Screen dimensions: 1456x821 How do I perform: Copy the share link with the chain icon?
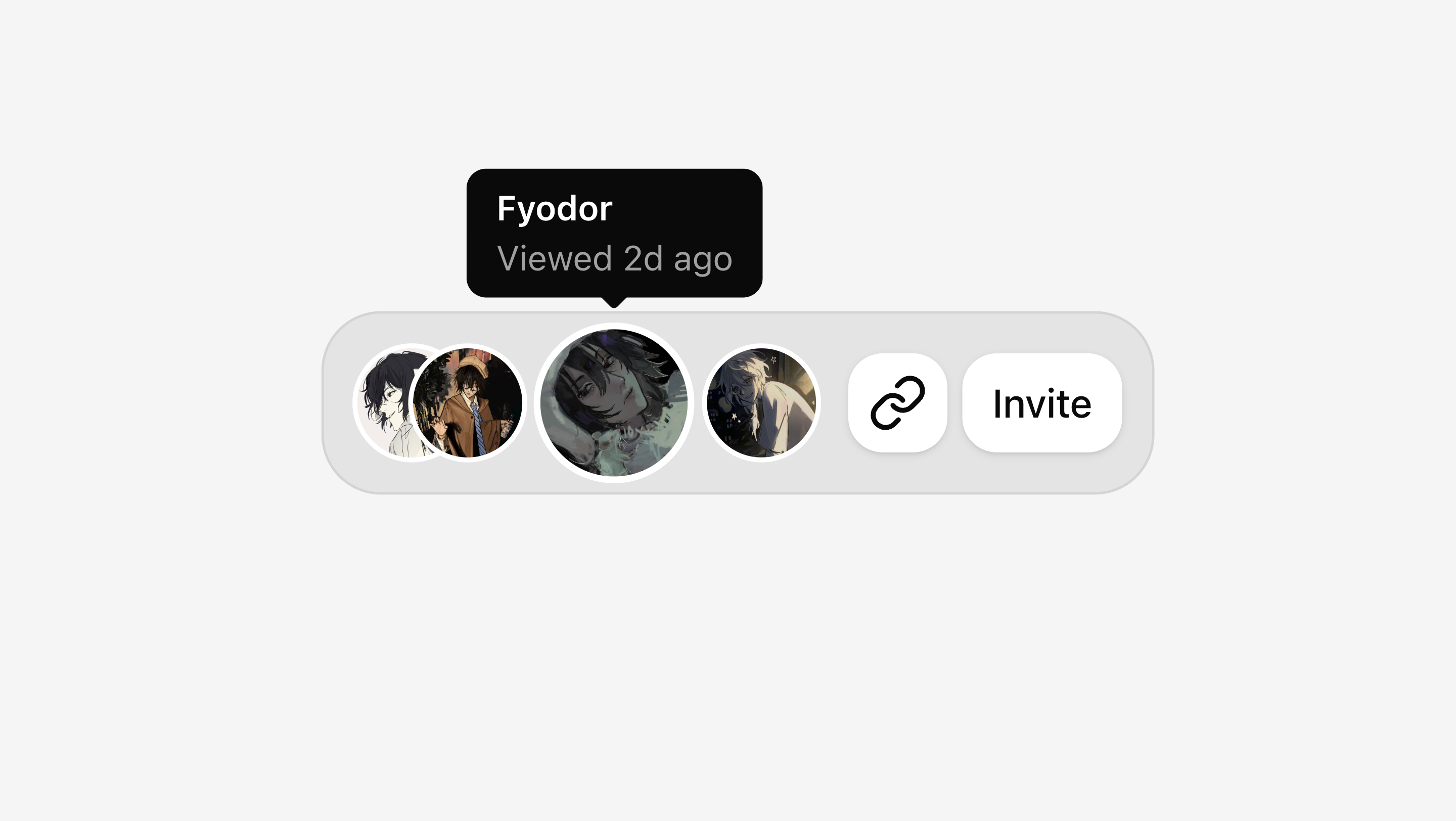tap(897, 403)
